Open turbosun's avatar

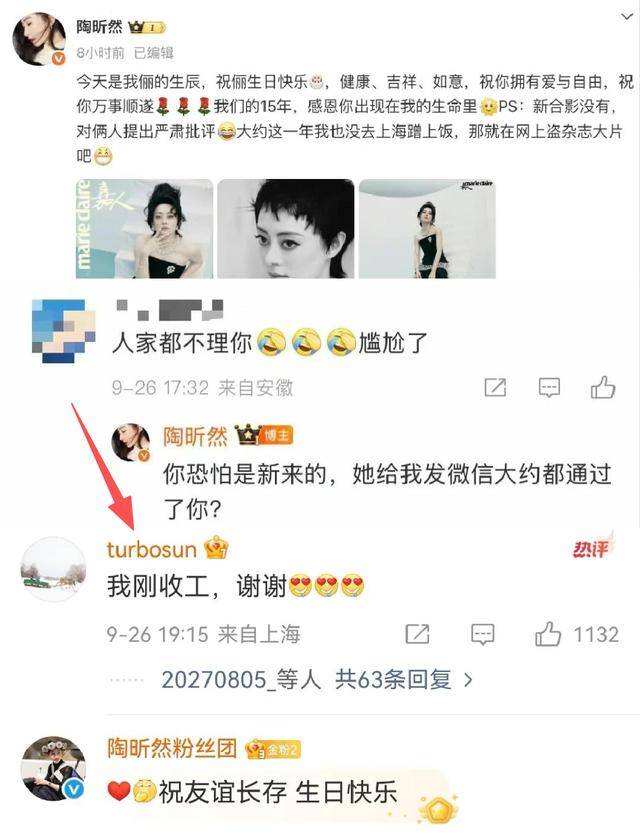53,569
